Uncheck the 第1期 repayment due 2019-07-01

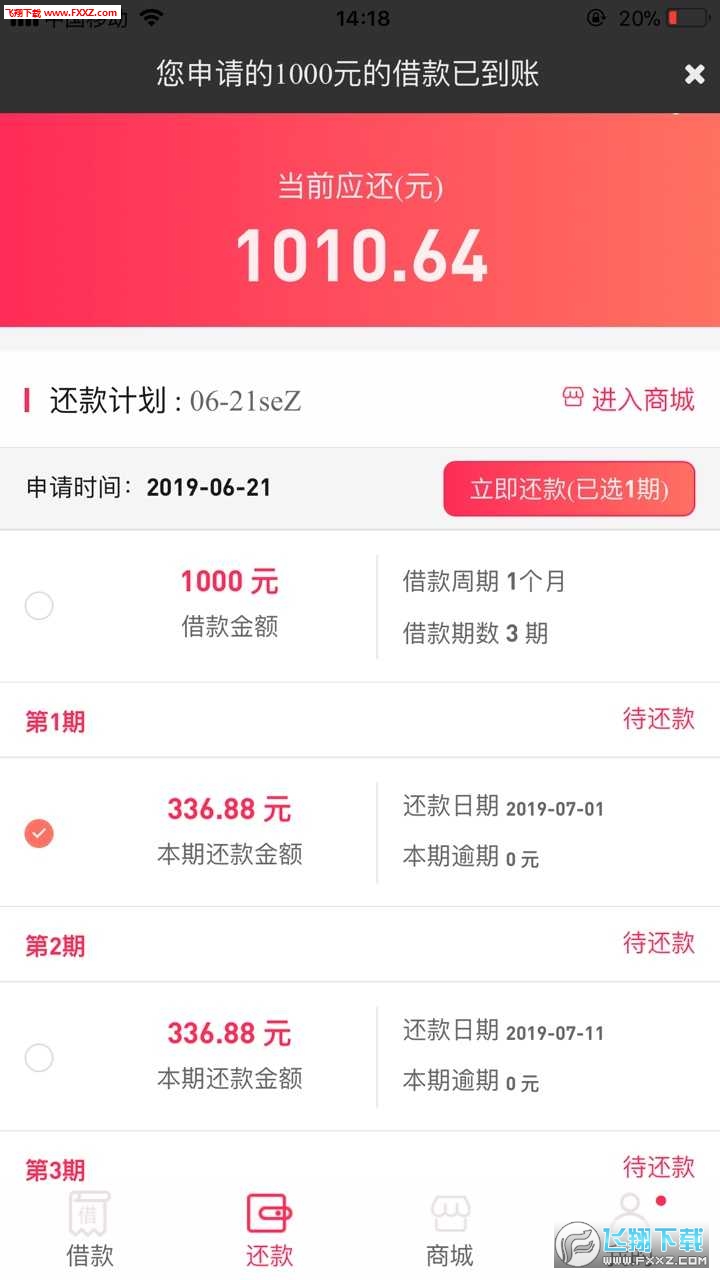click(x=39, y=833)
